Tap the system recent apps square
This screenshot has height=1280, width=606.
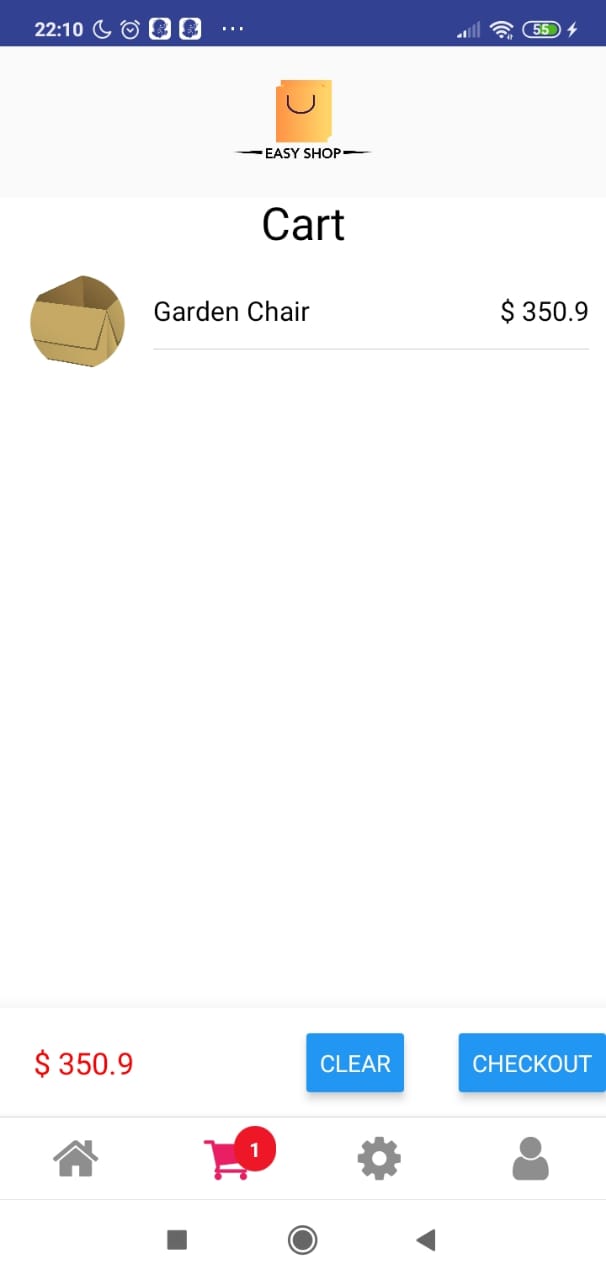pos(177,1240)
